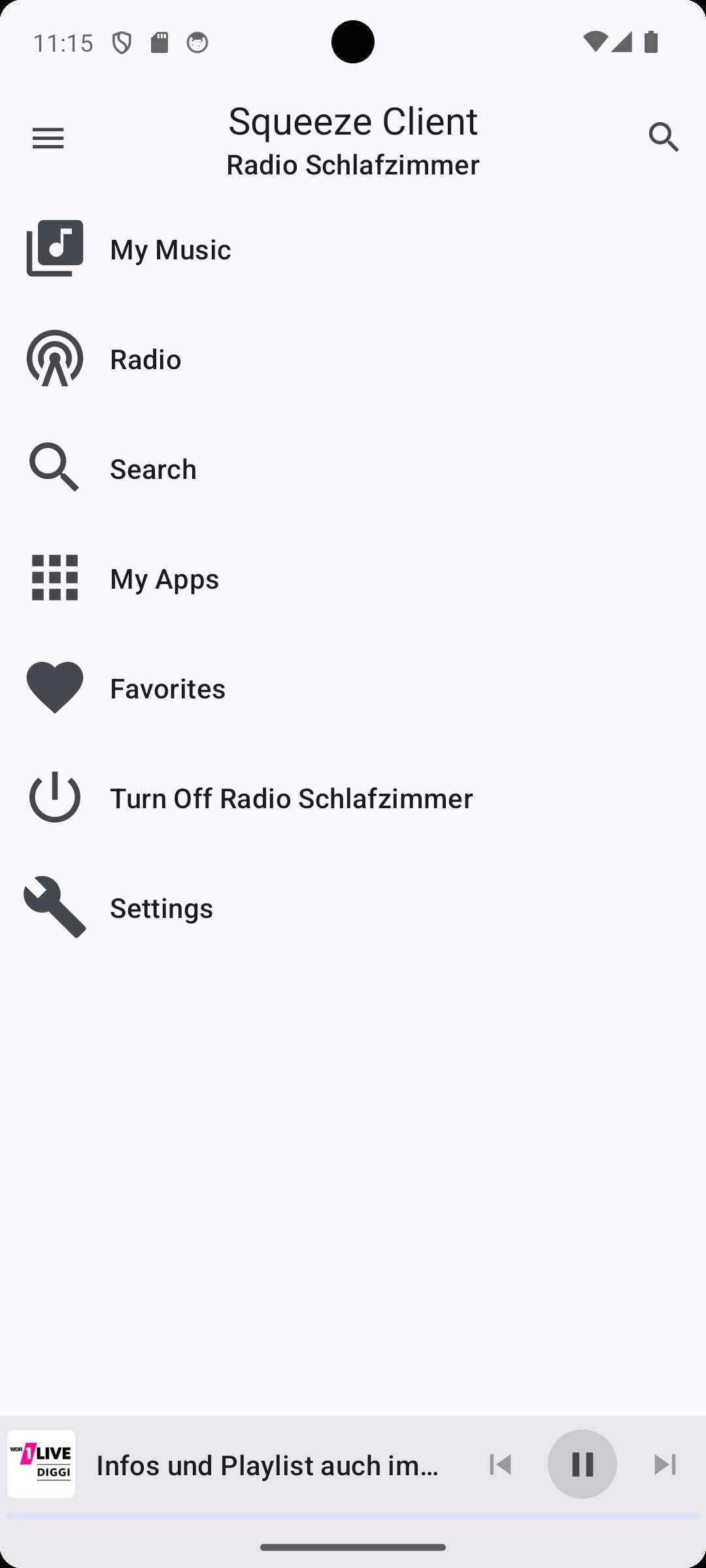
Task: Tap the Squeeze Client title heading
Action: [x=352, y=121]
